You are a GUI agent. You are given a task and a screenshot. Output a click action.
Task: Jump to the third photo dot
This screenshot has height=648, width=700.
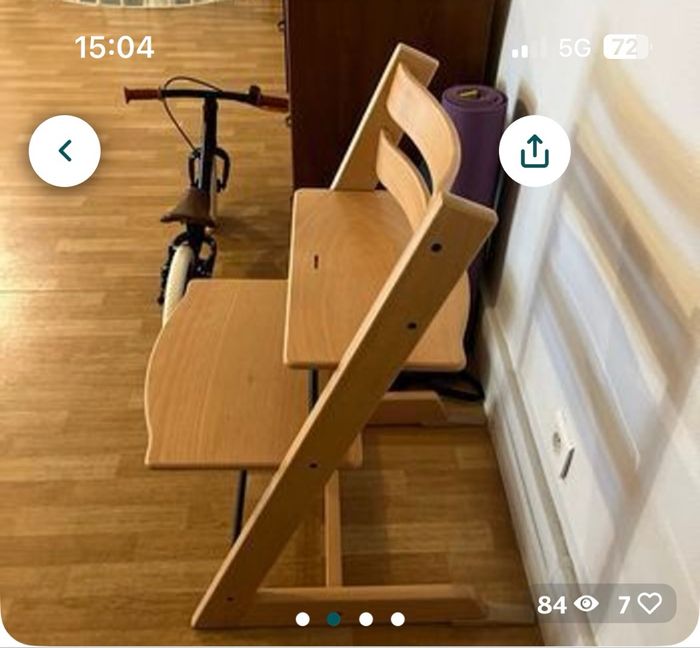(366, 619)
